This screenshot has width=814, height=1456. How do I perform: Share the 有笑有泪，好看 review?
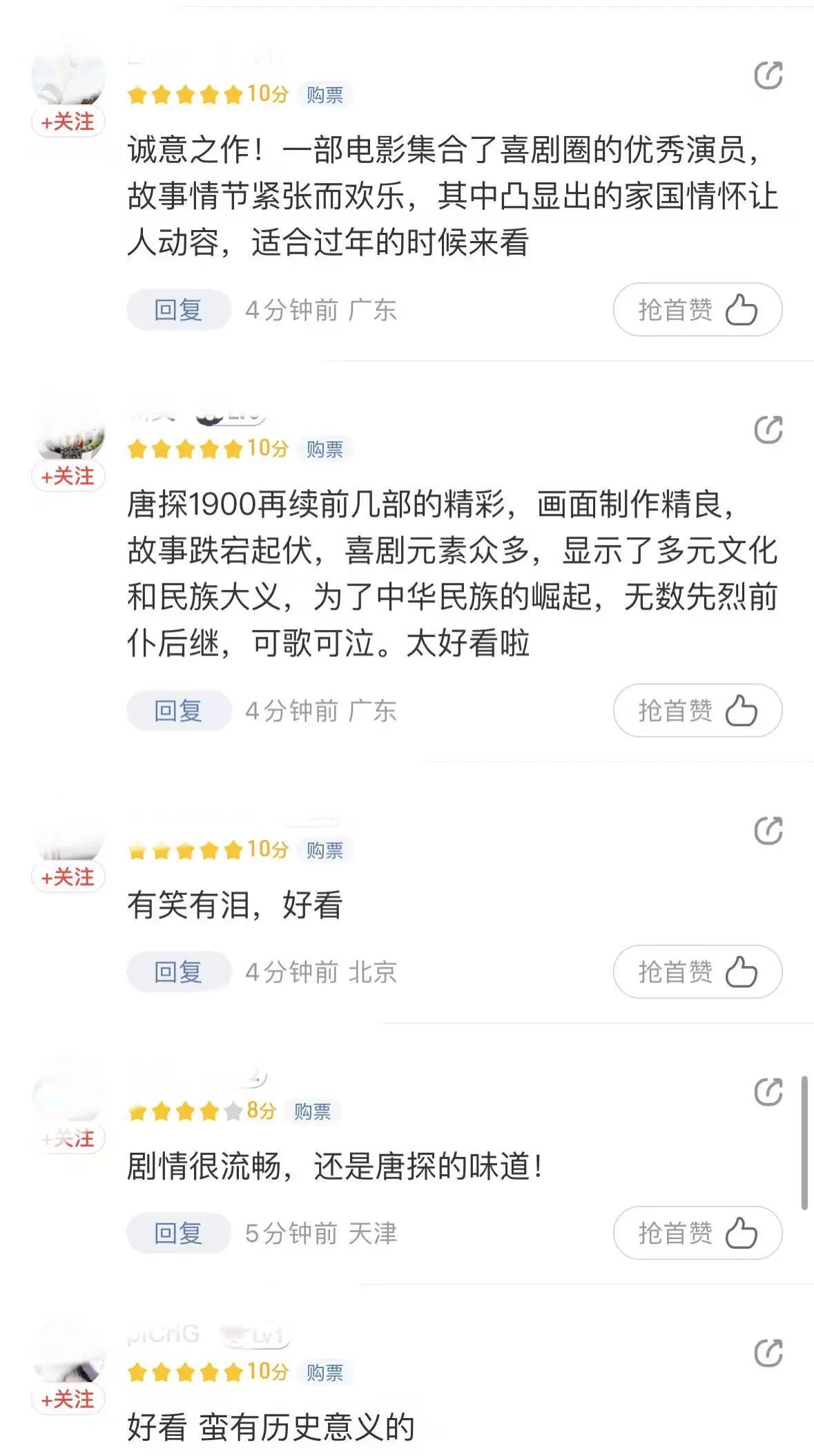pos(768,830)
